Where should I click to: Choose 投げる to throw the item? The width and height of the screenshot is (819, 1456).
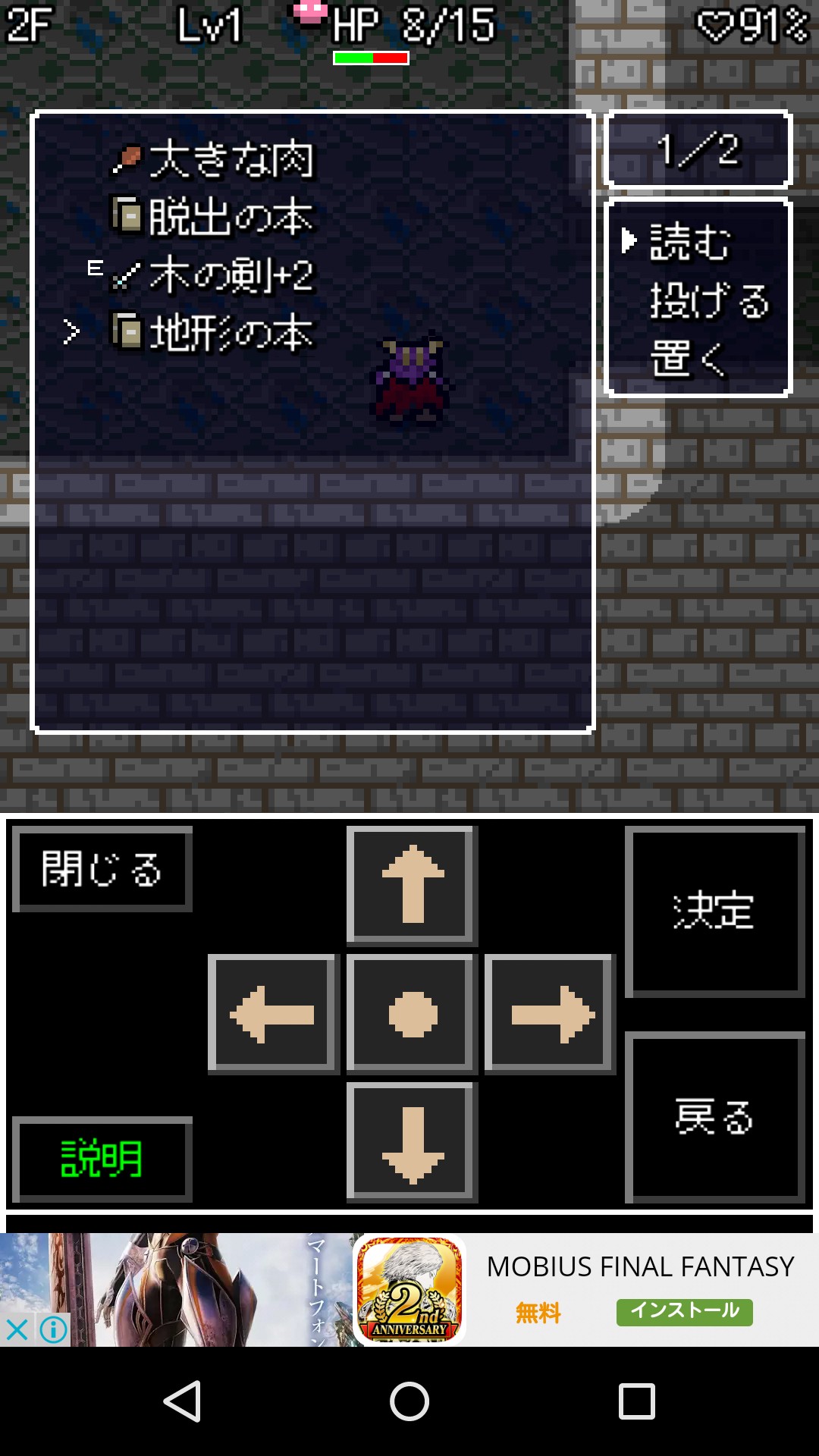click(x=710, y=300)
